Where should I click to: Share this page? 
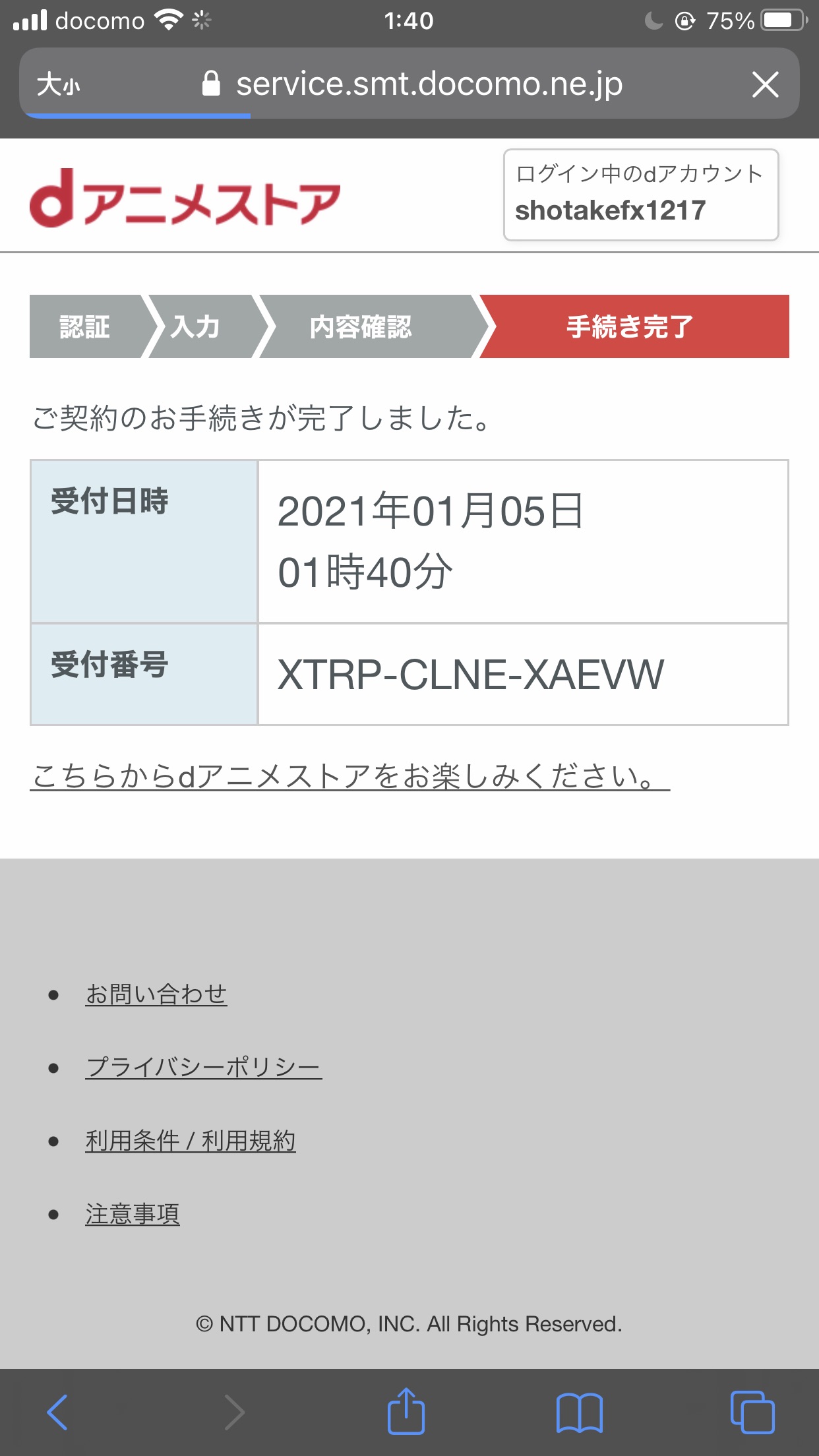406,1411
